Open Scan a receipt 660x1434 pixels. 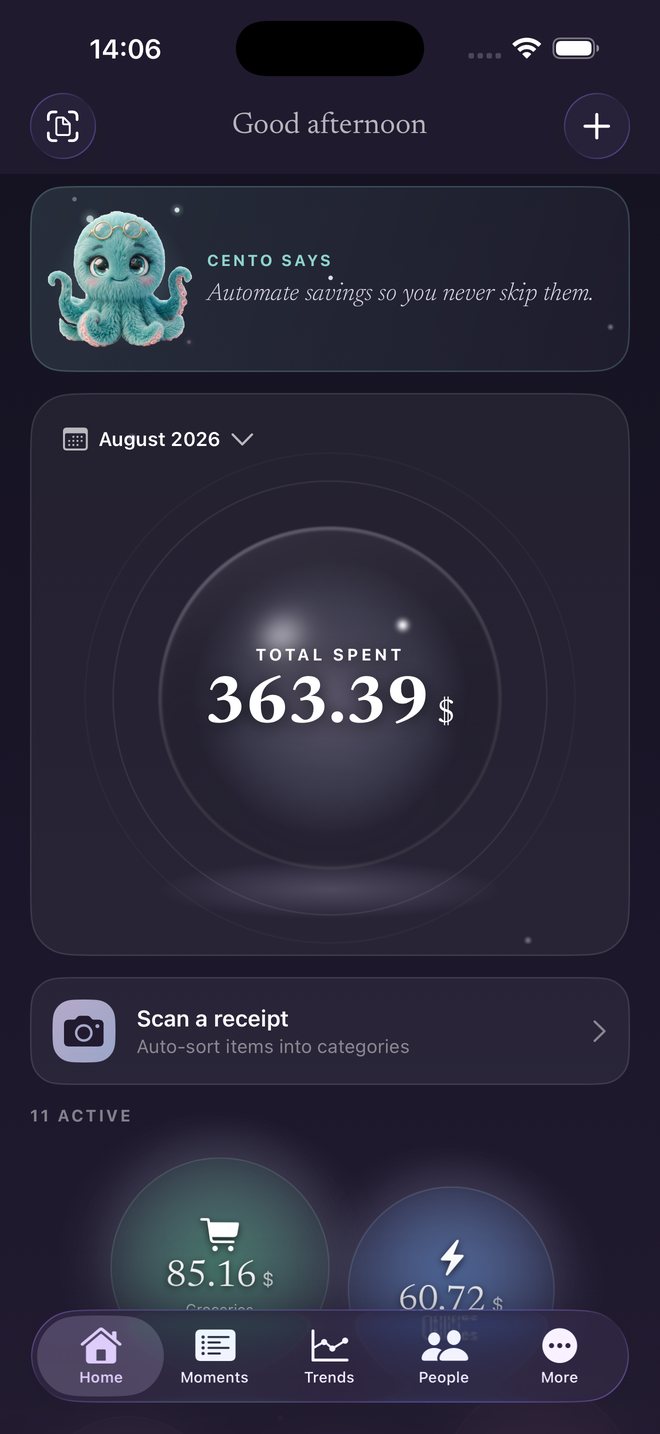point(330,1031)
